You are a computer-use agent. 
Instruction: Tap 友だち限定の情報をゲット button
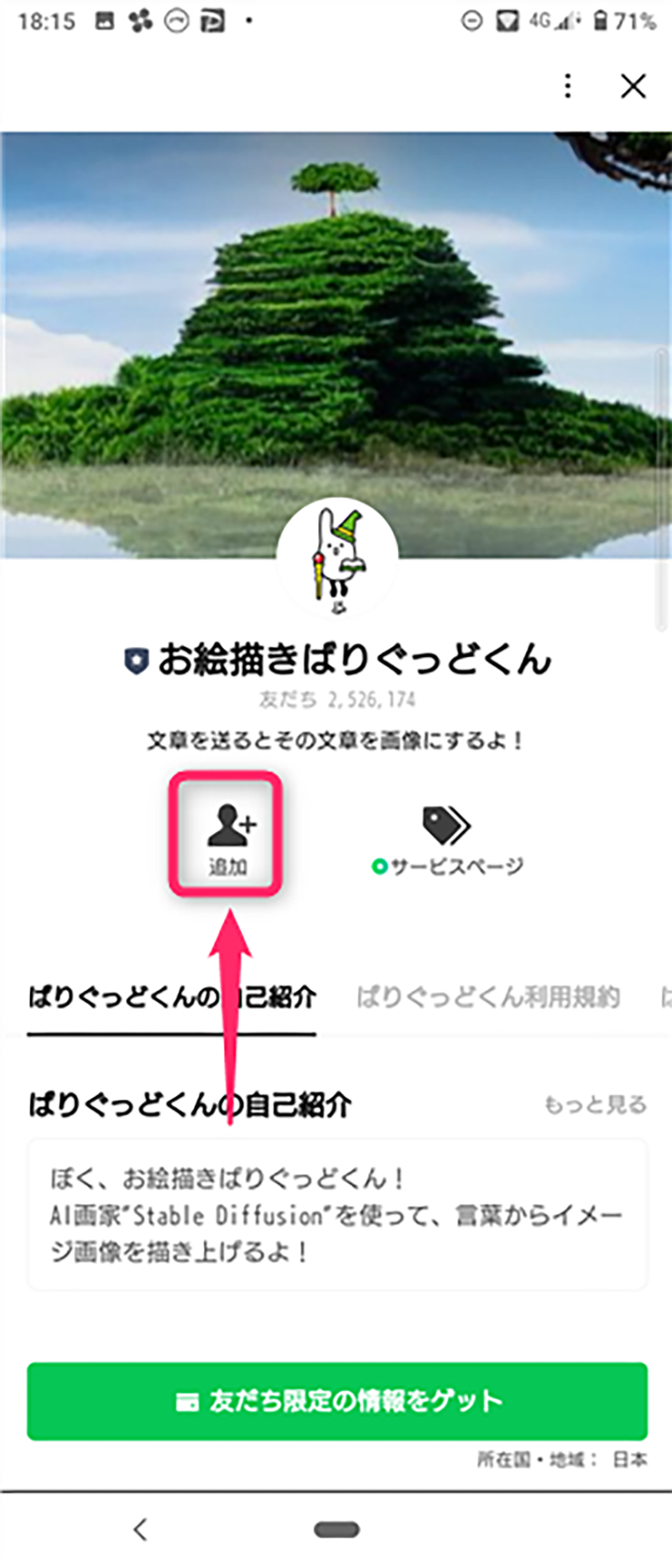point(336,1401)
